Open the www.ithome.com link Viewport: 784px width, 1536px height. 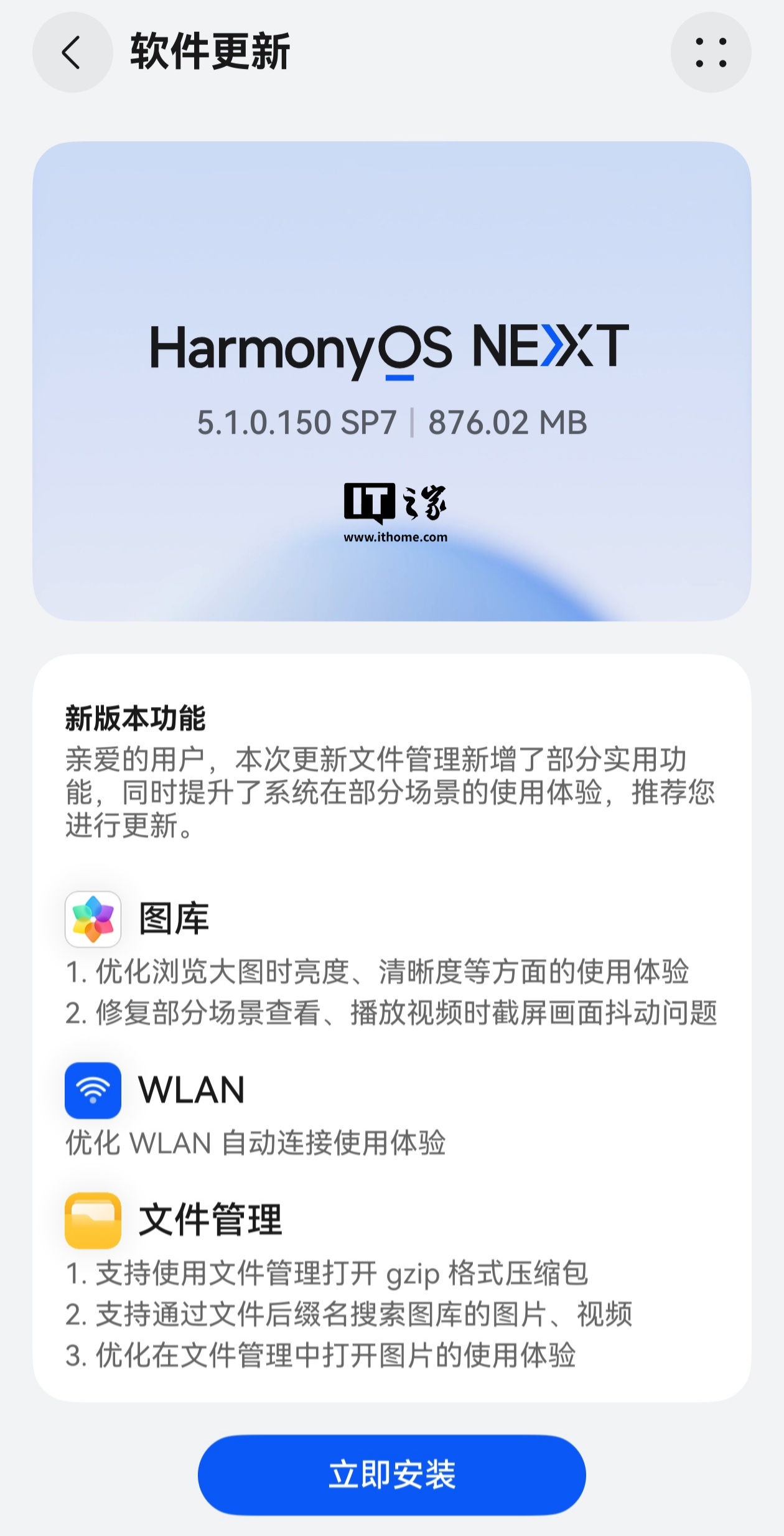click(396, 536)
